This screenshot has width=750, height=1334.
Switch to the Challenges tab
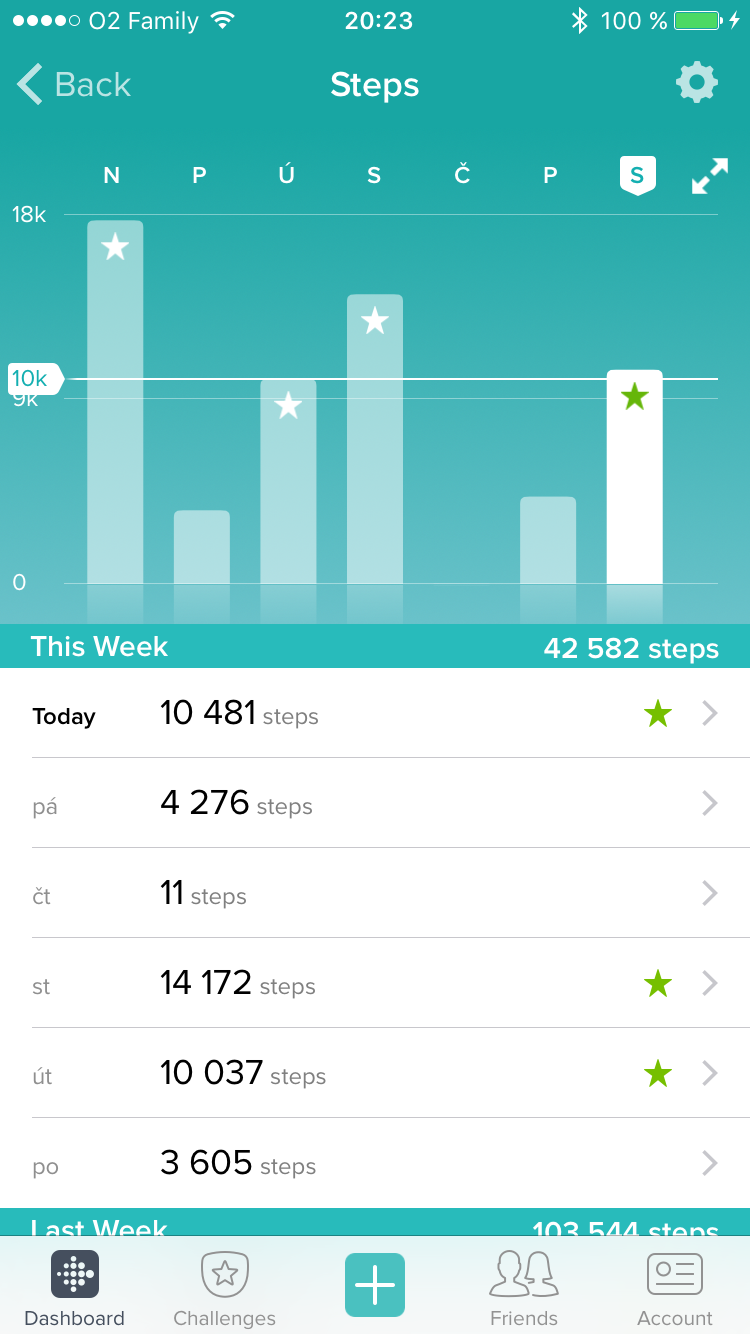pyautogui.click(x=225, y=1288)
